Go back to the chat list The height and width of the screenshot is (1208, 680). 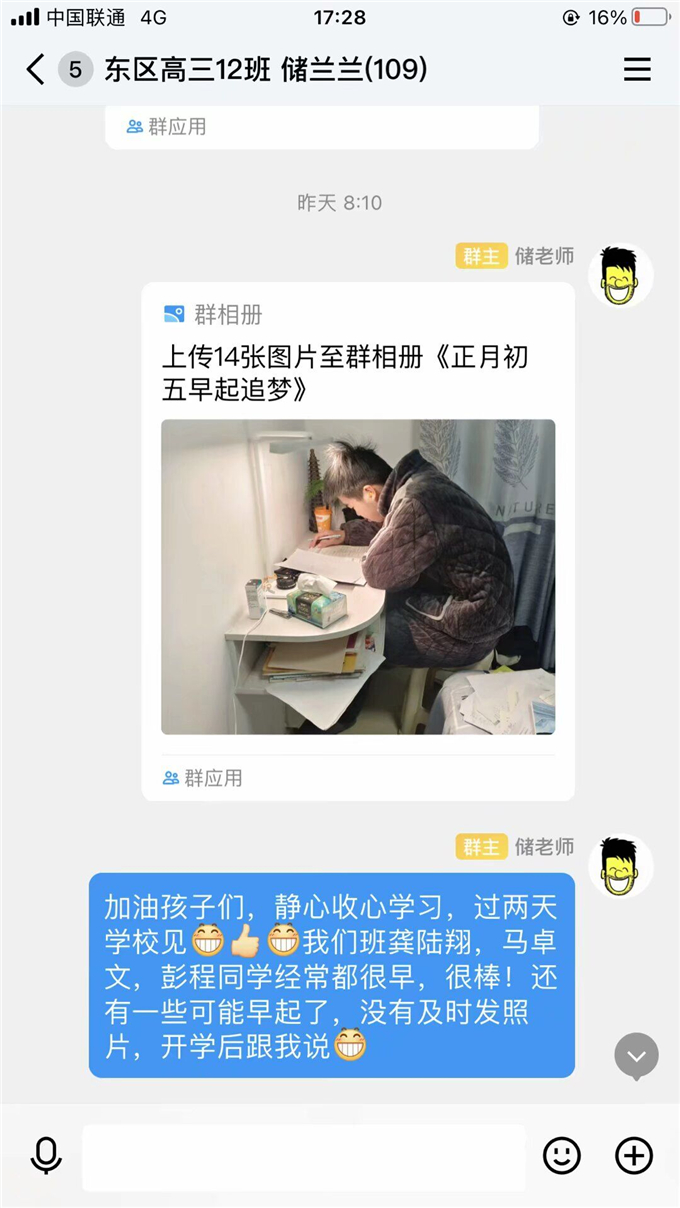click(x=36, y=69)
